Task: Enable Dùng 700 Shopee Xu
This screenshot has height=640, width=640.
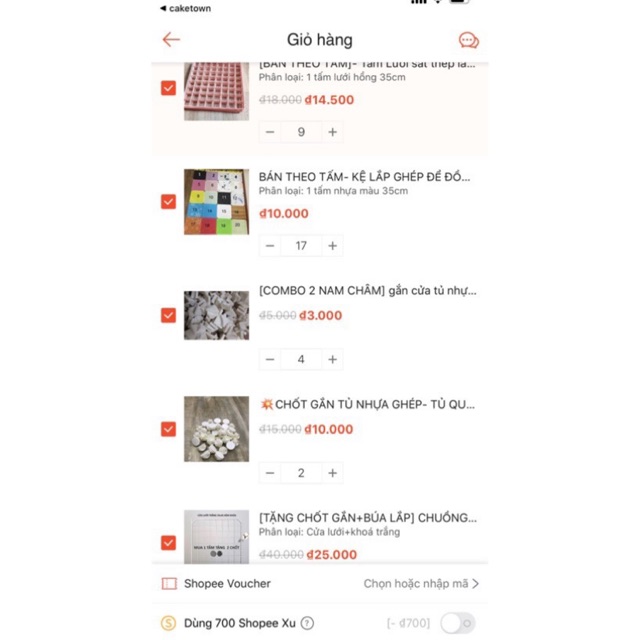Action: [456, 623]
